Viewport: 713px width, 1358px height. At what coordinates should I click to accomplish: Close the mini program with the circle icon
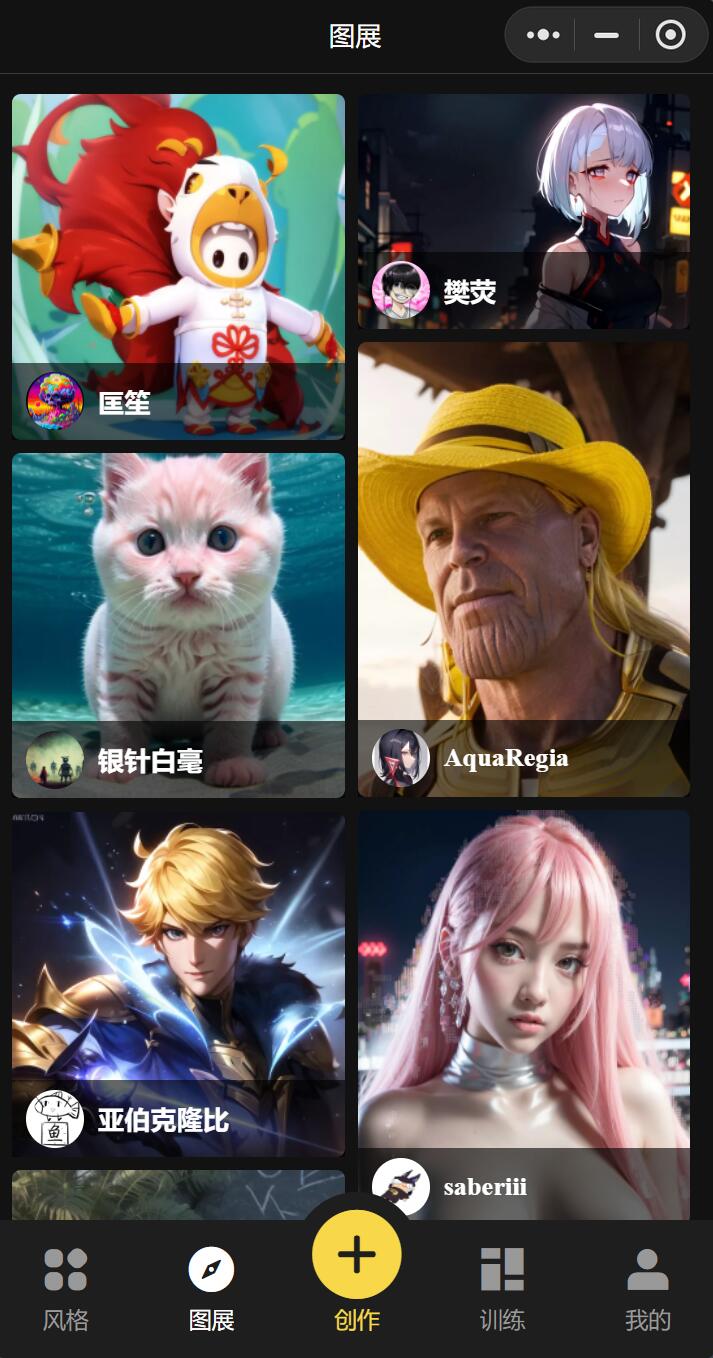pyautogui.click(x=670, y=36)
